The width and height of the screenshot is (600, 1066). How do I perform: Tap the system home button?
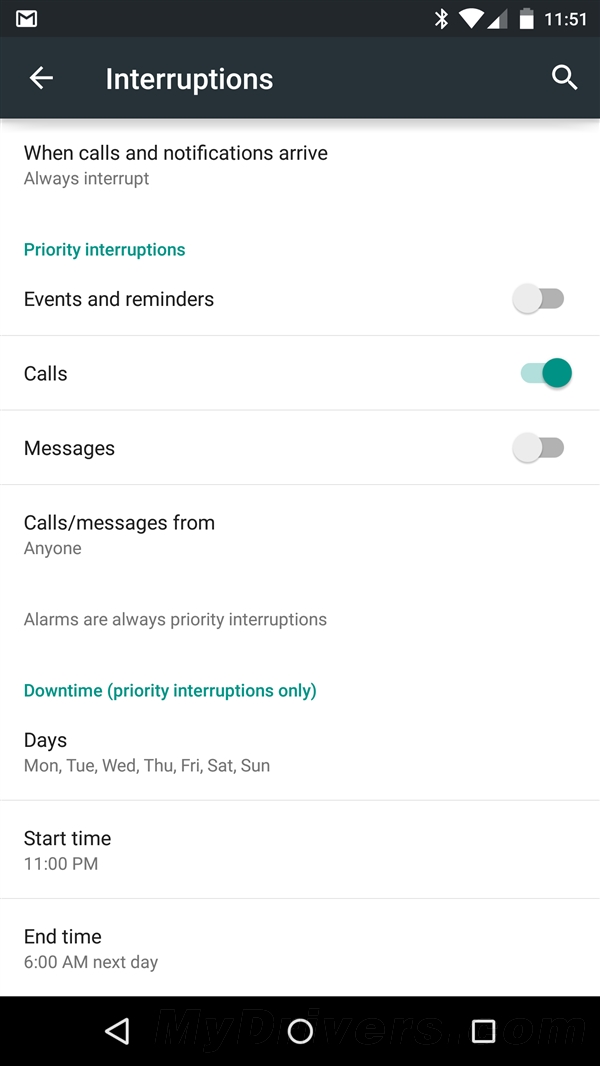[x=300, y=1031]
